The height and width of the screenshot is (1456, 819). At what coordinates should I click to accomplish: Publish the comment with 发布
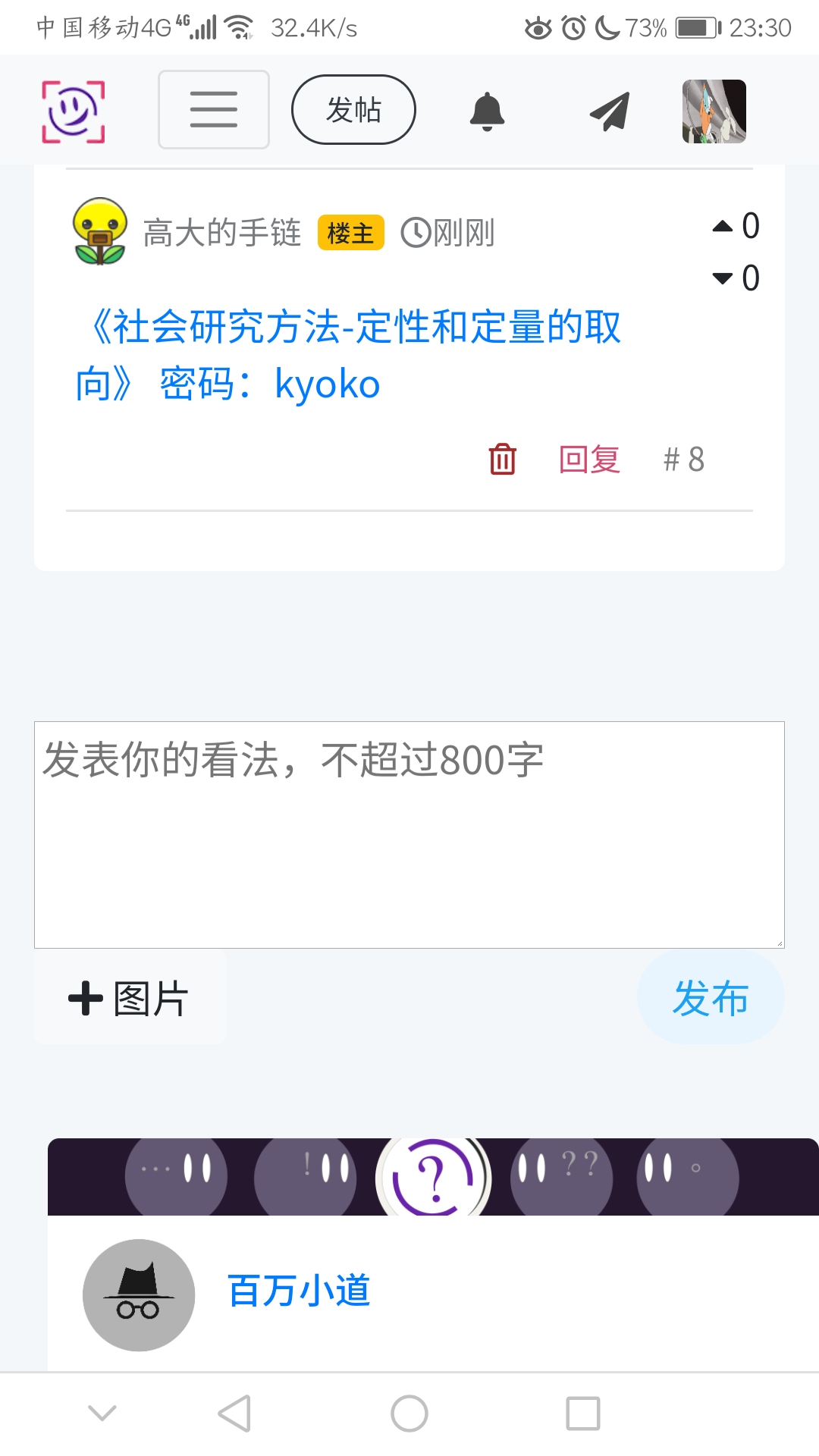[x=710, y=998]
